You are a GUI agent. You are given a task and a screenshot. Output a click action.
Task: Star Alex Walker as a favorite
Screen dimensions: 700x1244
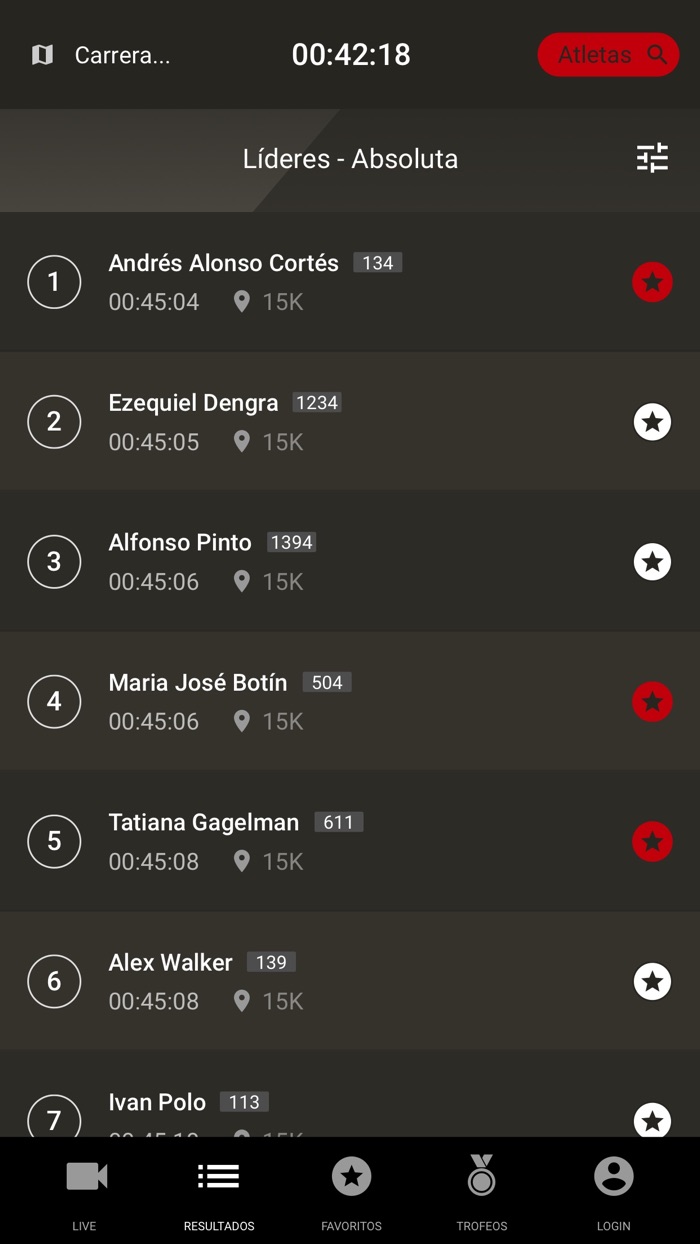652,982
